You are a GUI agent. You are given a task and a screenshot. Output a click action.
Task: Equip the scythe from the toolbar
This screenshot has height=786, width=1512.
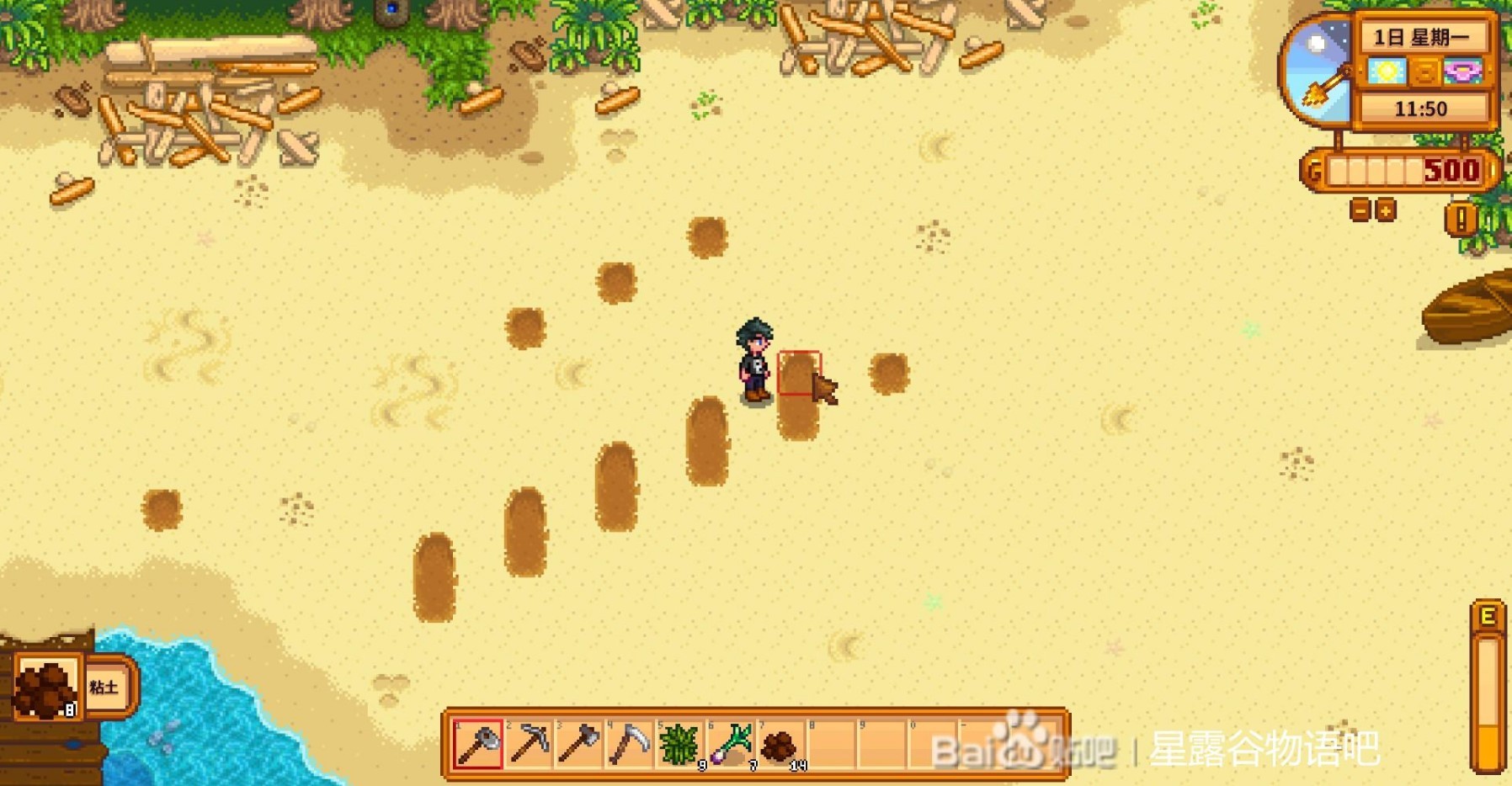tap(630, 744)
